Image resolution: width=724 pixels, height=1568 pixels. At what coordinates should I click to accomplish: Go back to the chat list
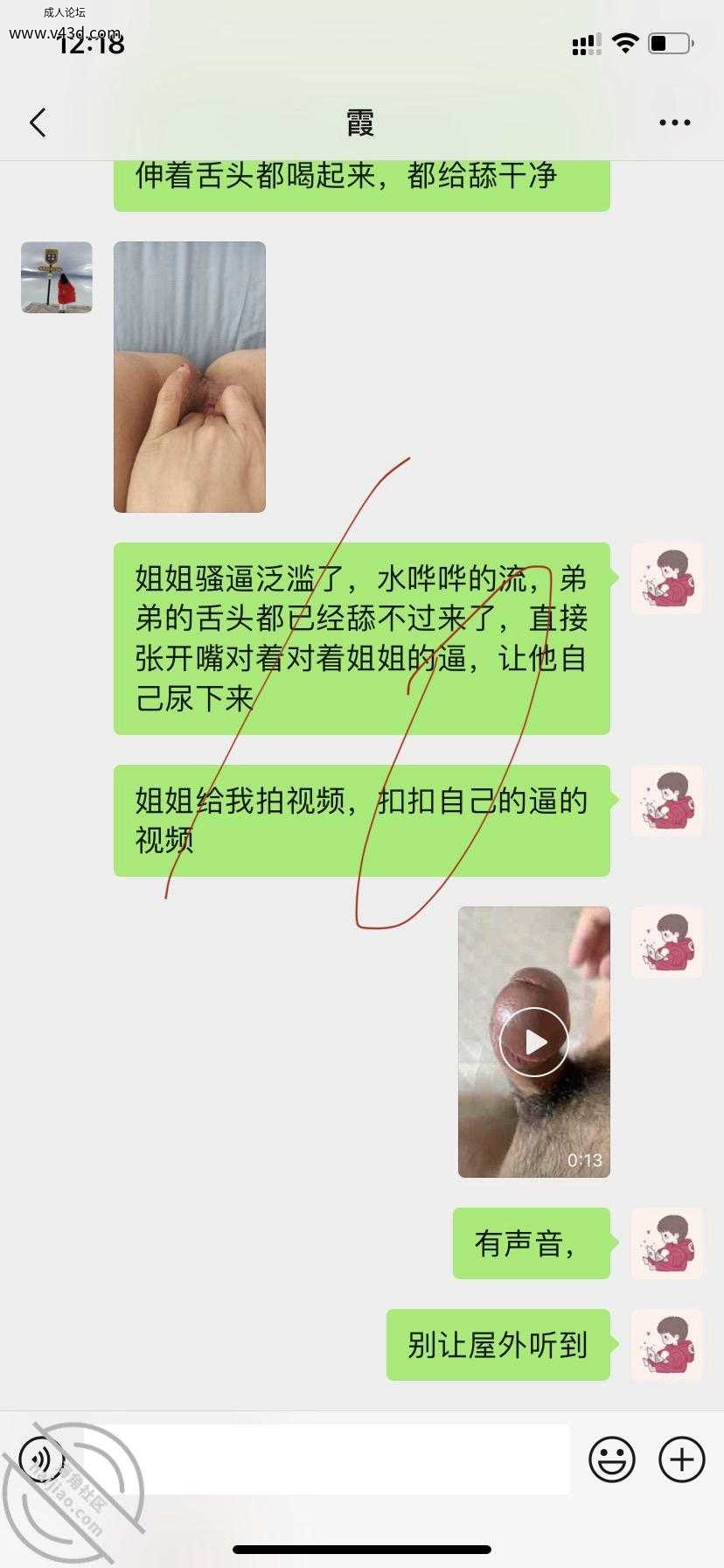coord(38,122)
